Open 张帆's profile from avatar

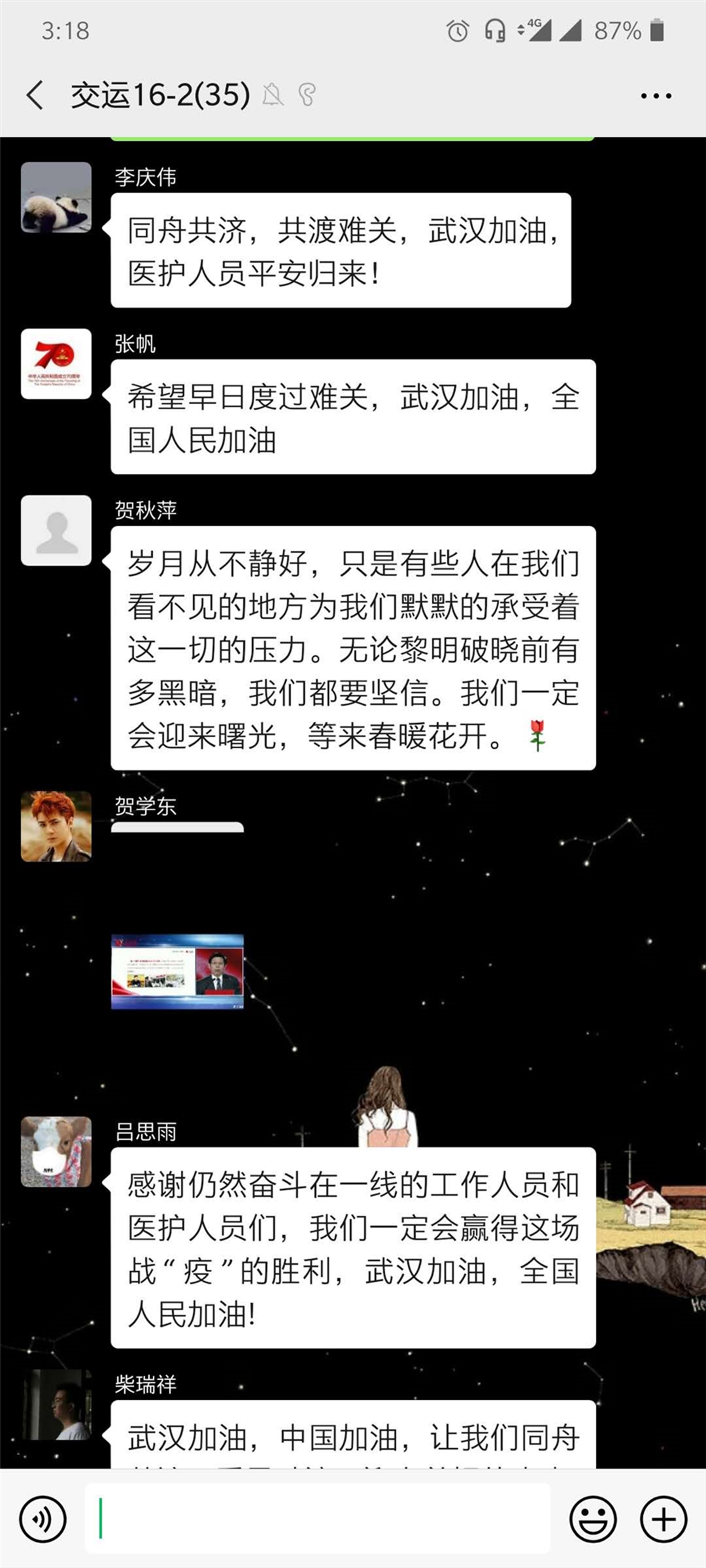point(56,364)
